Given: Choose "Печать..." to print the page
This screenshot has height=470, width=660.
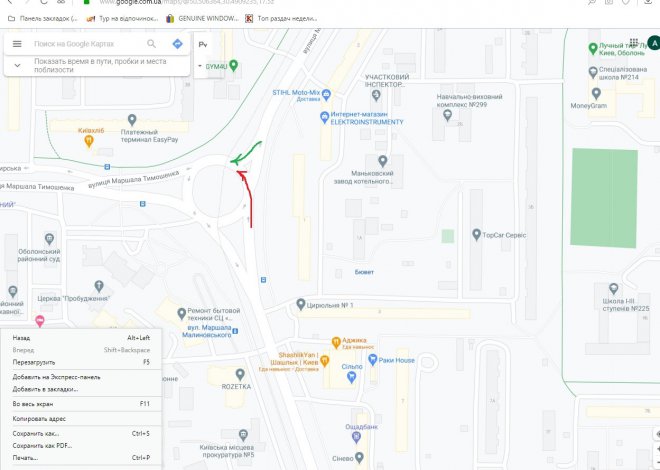Looking at the screenshot, I should (28, 458).
